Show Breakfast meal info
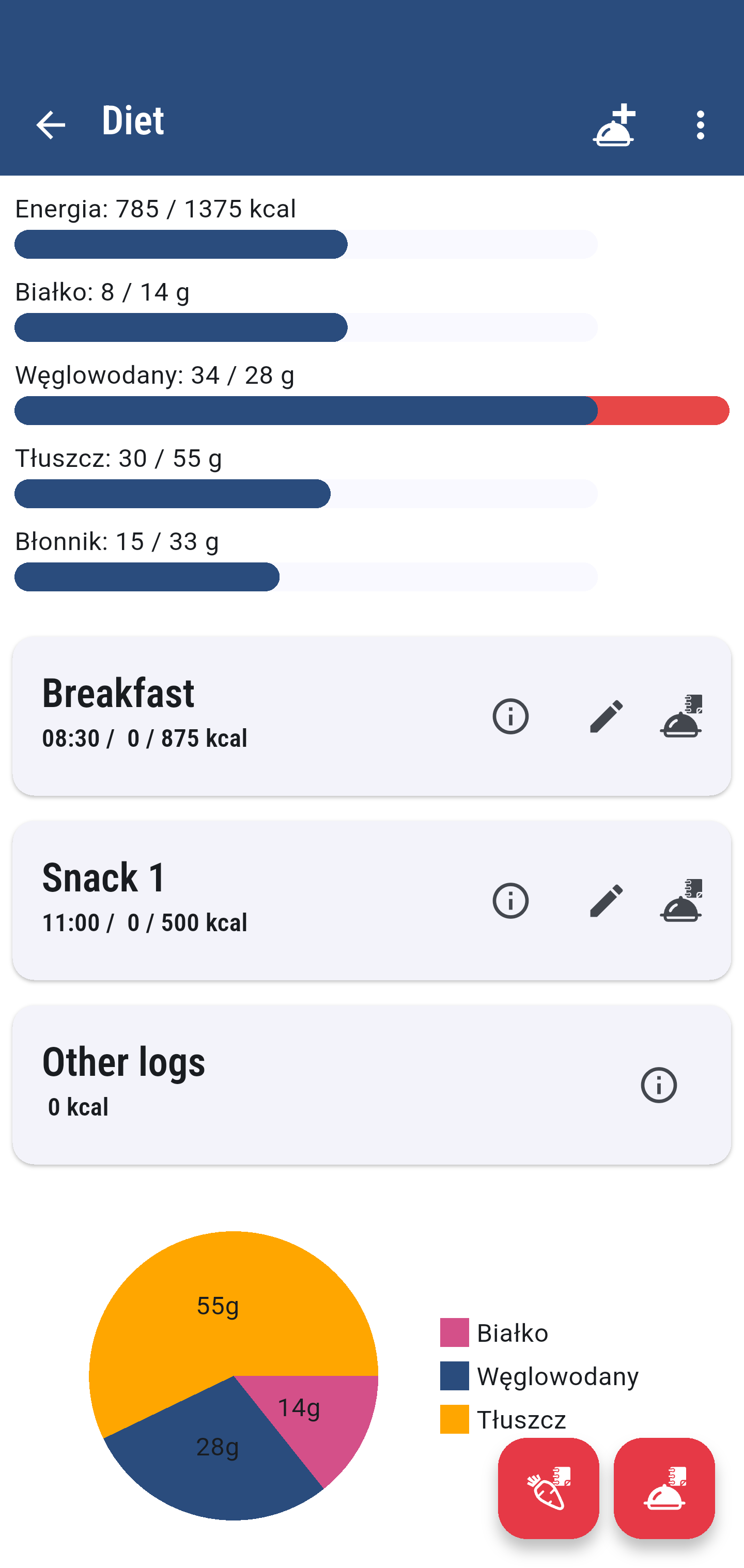Screen dimensions: 744x1568 tap(510, 716)
